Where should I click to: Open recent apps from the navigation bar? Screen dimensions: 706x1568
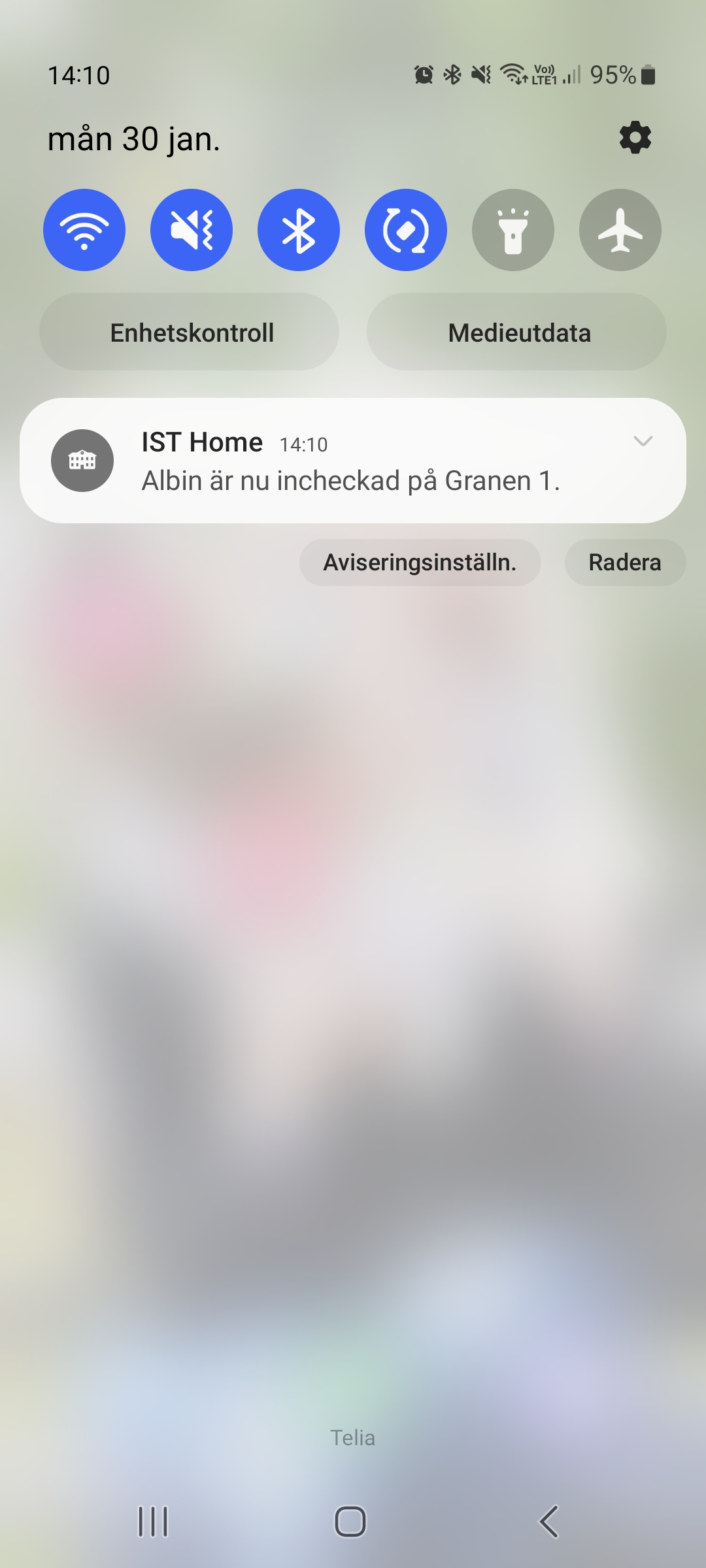(x=153, y=1522)
